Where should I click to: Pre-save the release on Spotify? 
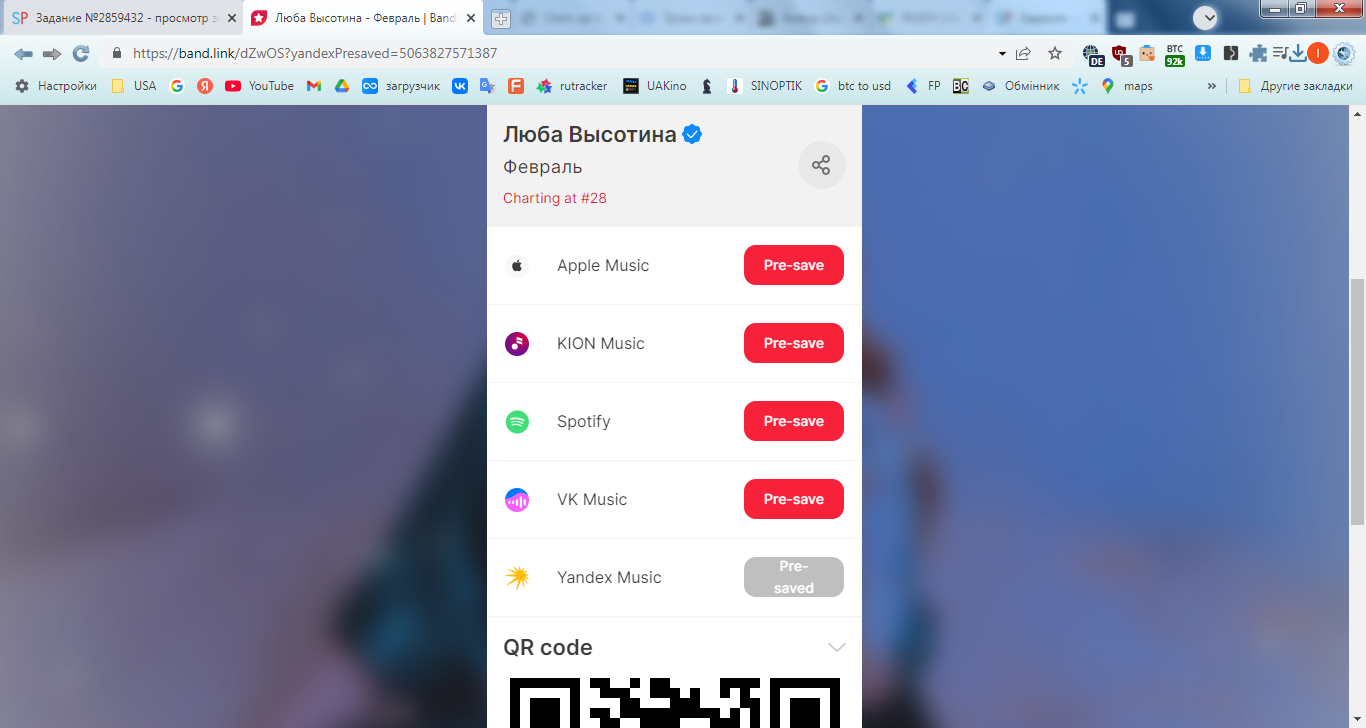[793, 421]
